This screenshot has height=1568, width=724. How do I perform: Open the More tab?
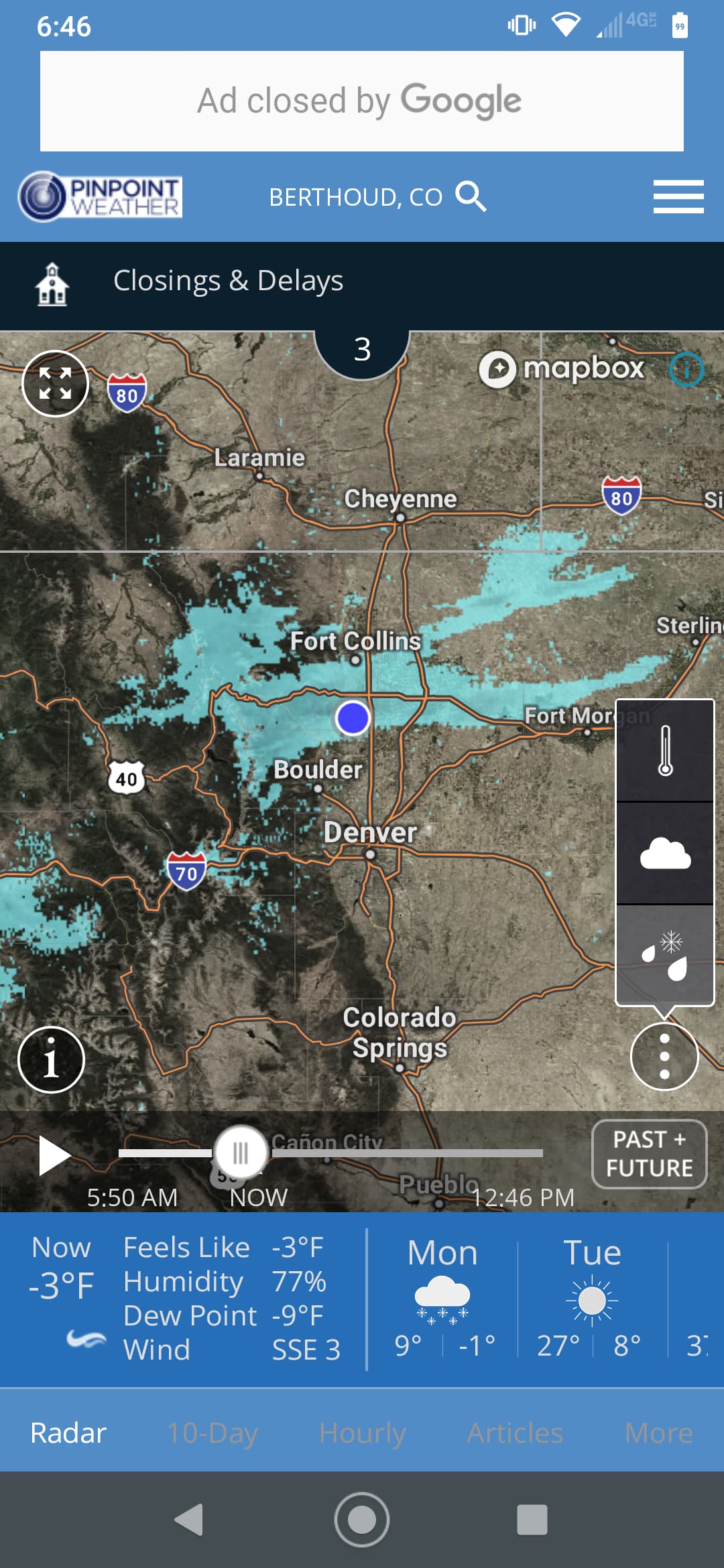pos(658,1433)
